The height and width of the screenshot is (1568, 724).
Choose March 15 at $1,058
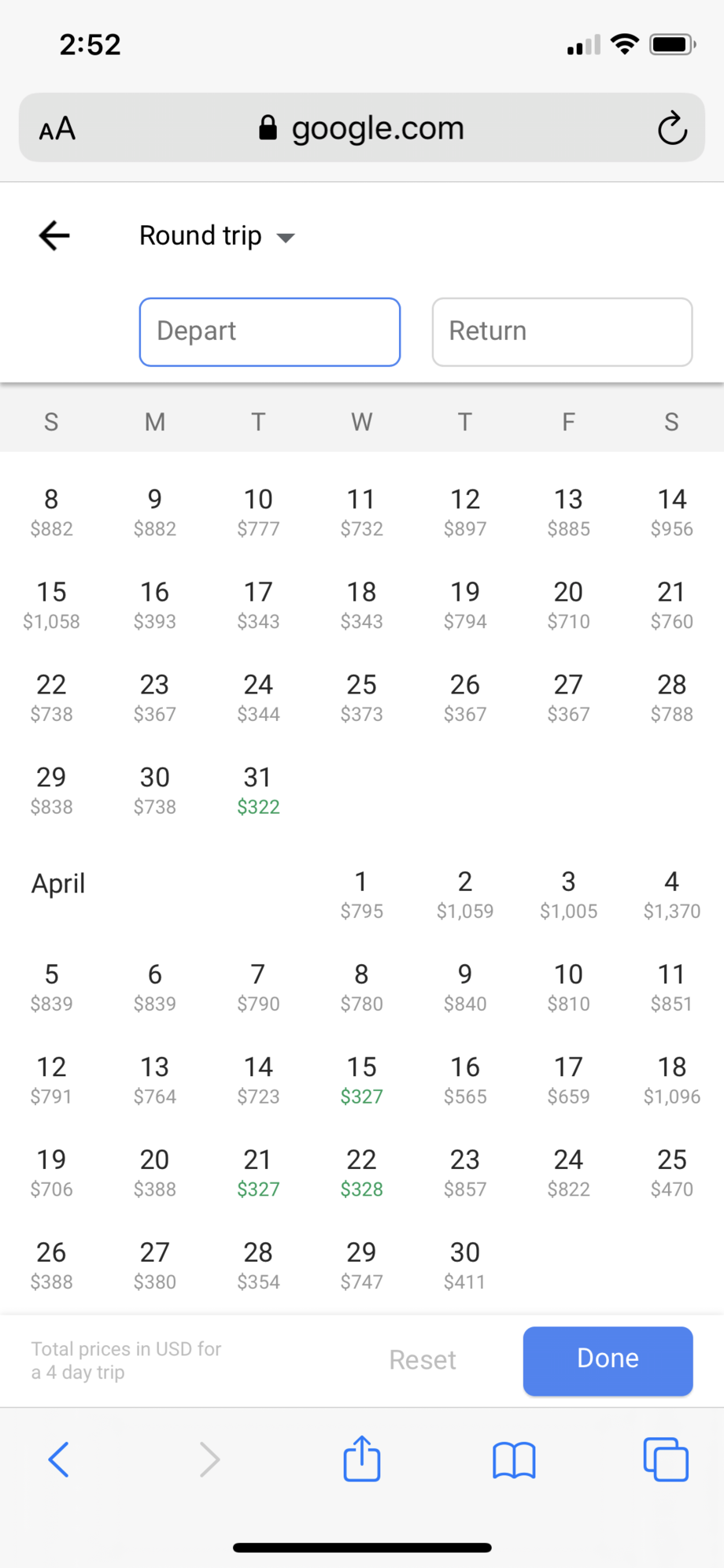point(51,605)
